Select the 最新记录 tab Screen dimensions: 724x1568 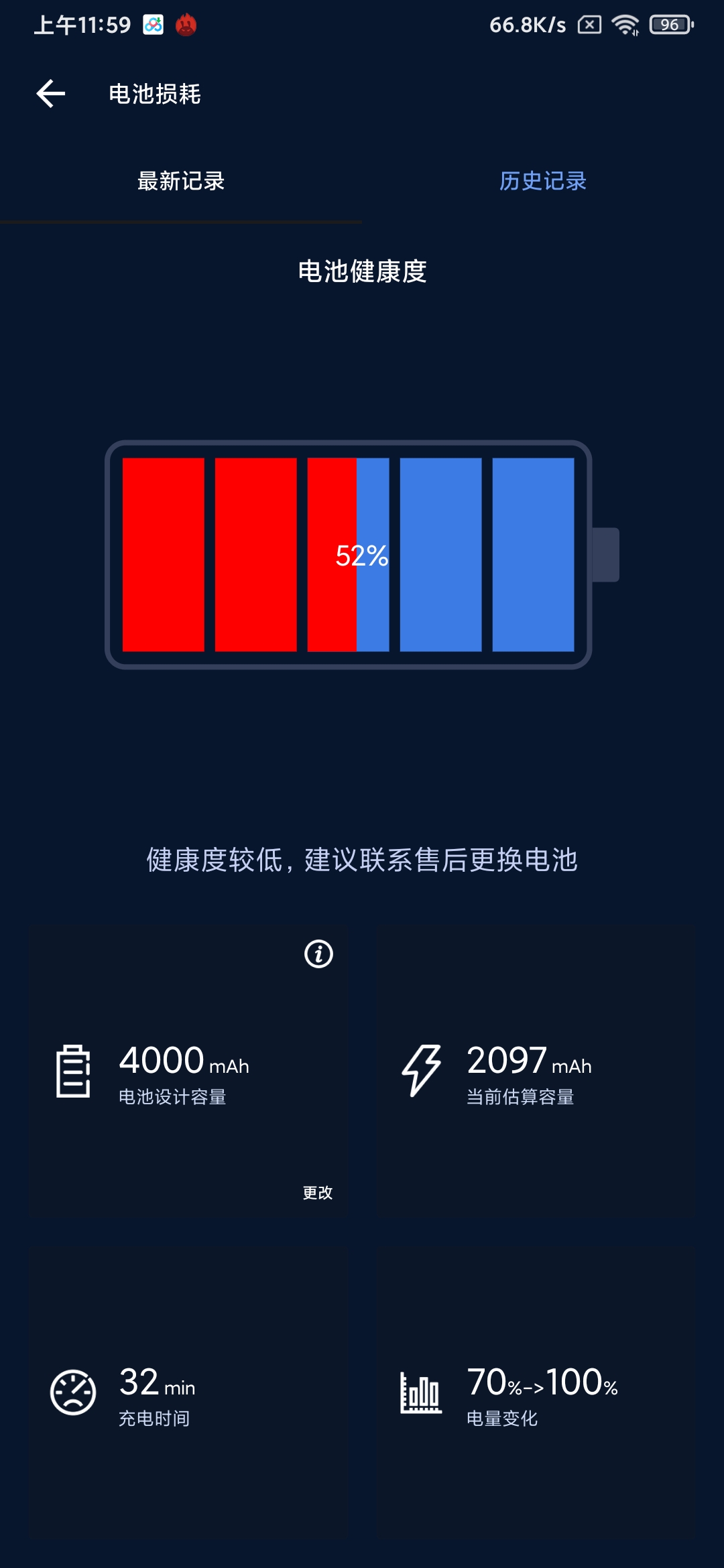(181, 181)
